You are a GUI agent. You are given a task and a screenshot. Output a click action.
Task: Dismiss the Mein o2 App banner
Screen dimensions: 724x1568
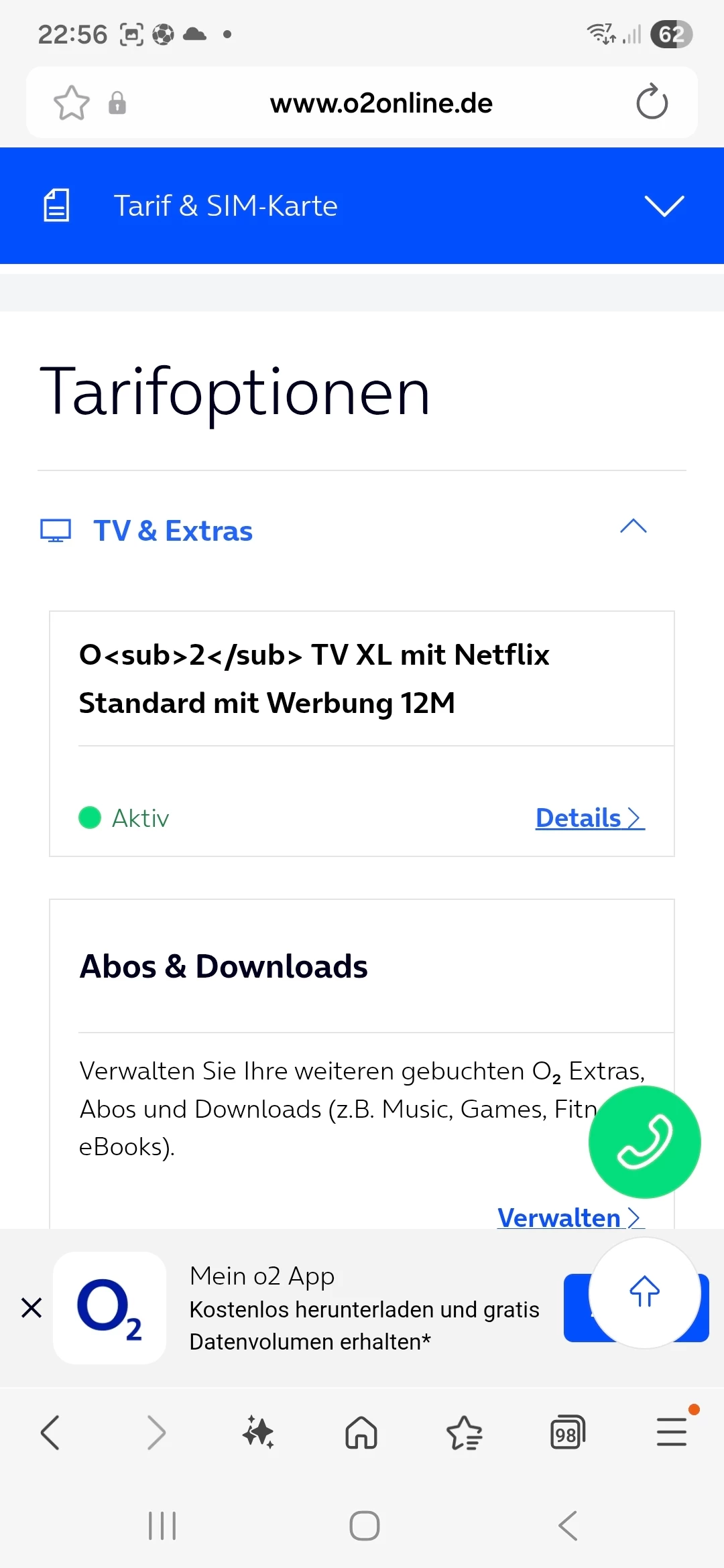point(32,1307)
